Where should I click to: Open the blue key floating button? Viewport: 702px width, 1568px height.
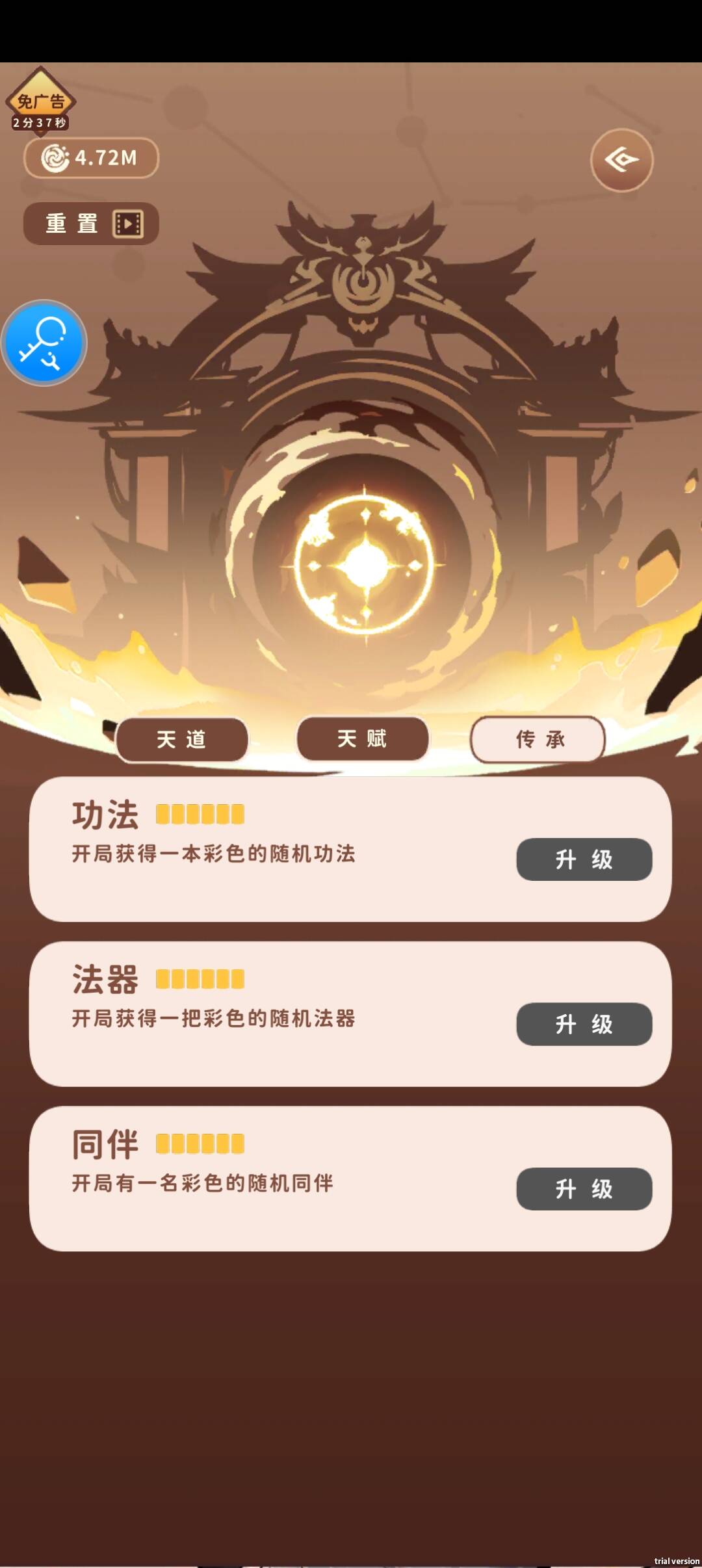[x=44, y=343]
